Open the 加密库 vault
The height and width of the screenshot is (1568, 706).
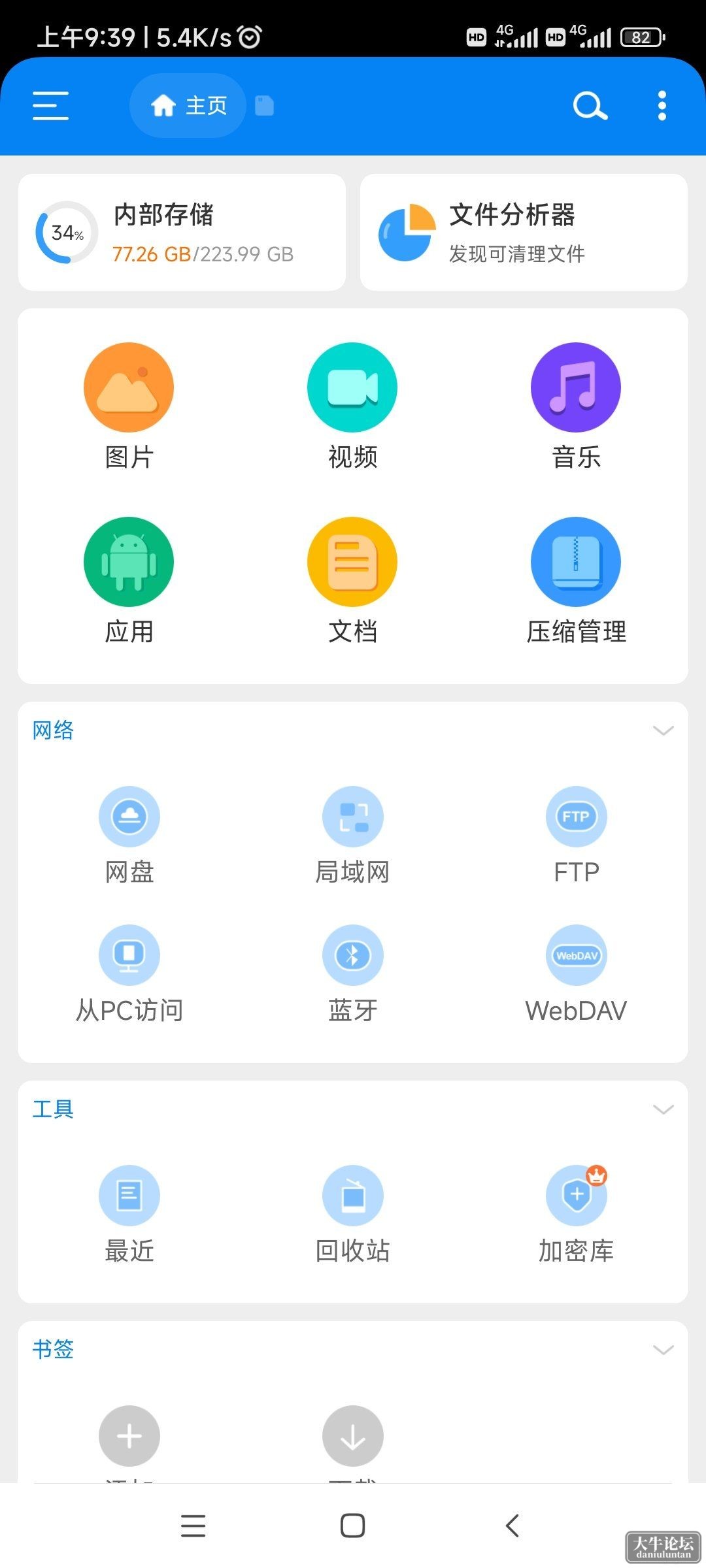pyautogui.click(x=576, y=1215)
